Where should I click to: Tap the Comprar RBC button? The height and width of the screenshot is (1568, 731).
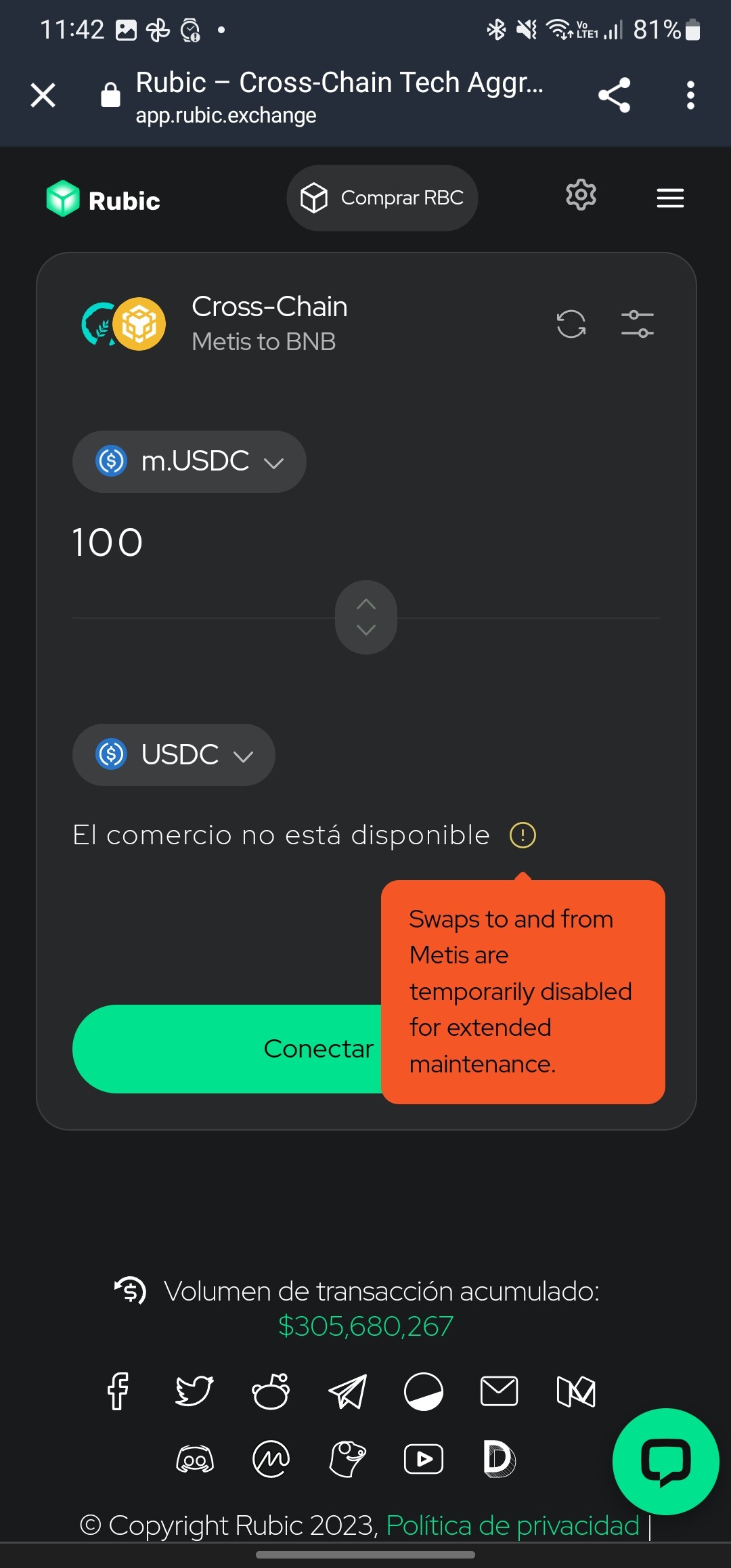coord(382,198)
